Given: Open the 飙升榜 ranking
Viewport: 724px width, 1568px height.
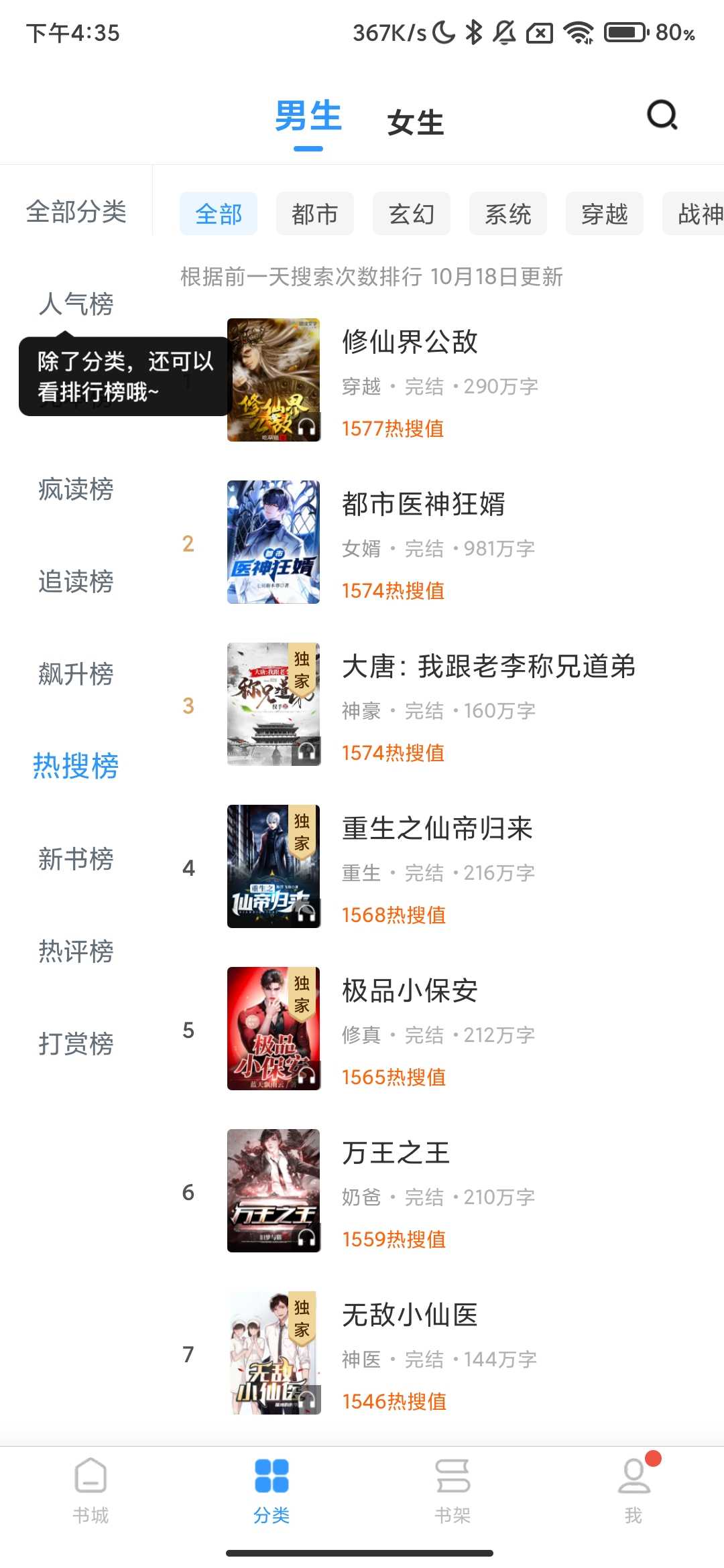Looking at the screenshot, I should coord(76,674).
